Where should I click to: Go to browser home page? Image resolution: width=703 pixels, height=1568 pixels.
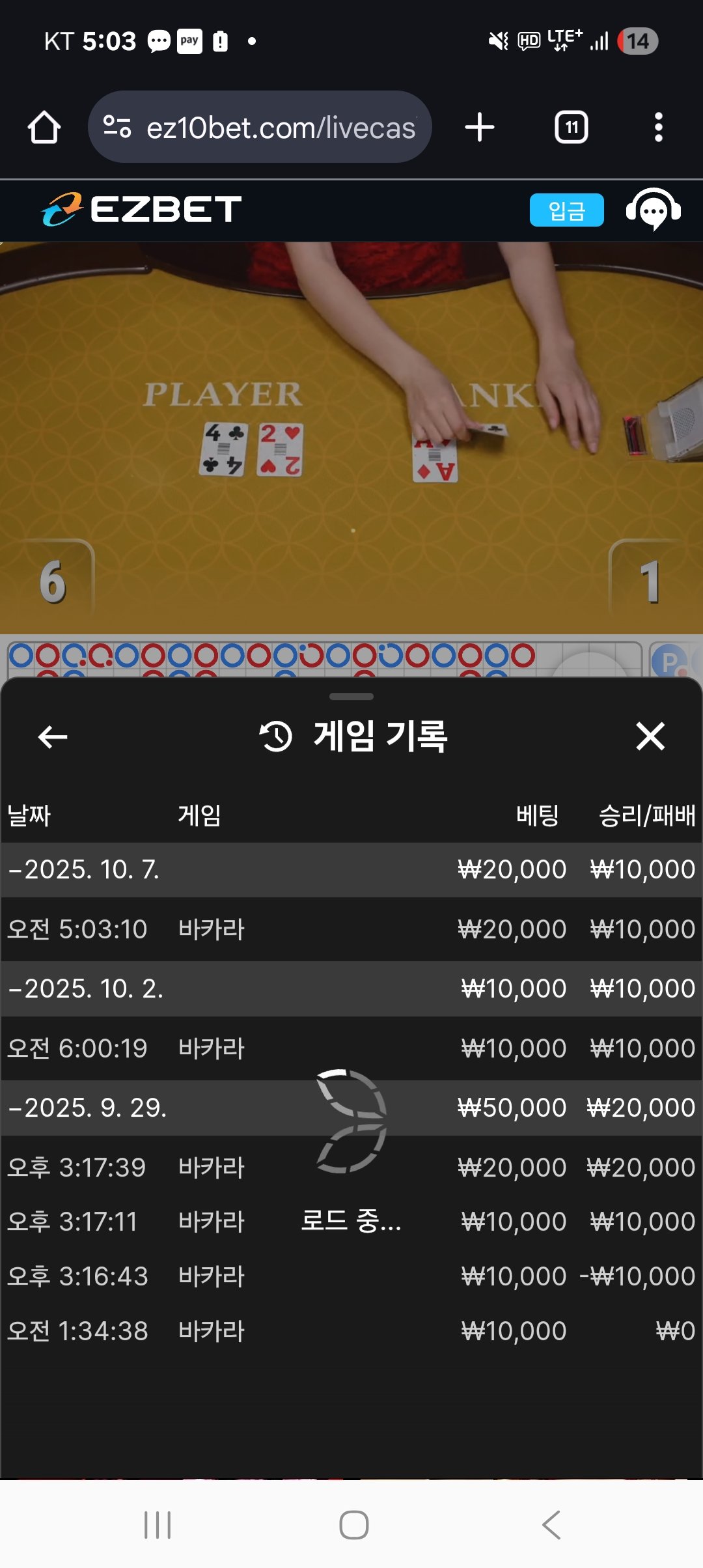tap(44, 127)
